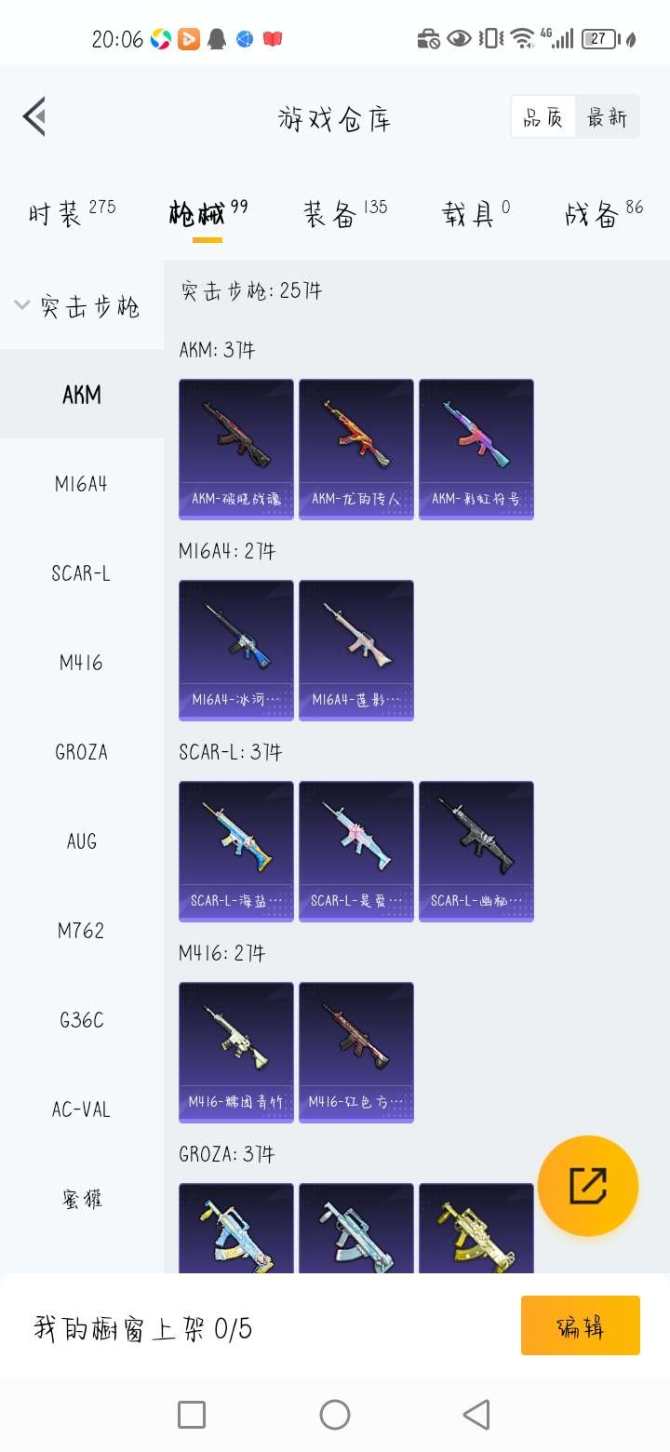Viewport: 670px width, 1452px height.
Task: Select GROZA in the weapon sidebar
Action: pyautogui.click(x=81, y=752)
